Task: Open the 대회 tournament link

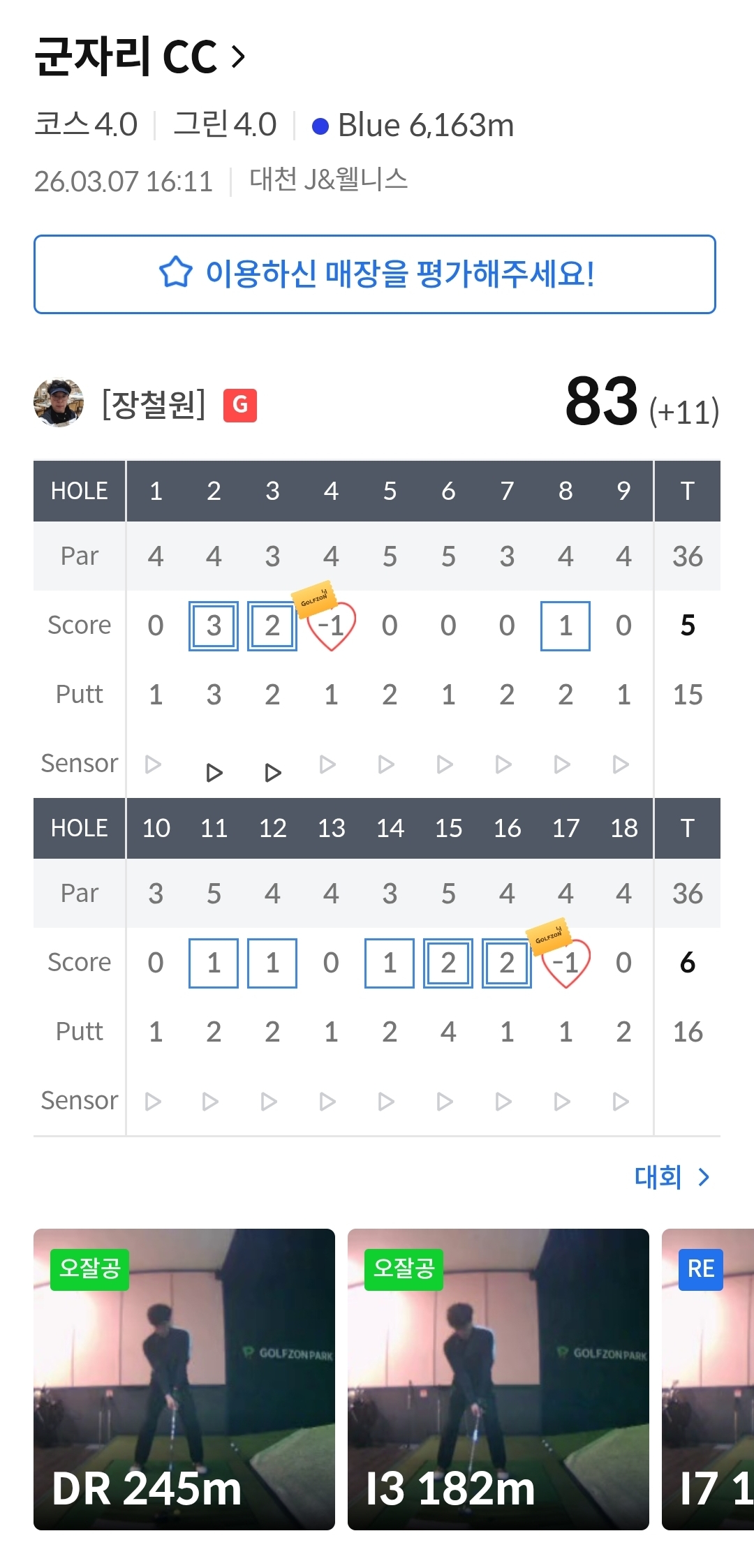Action: click(x=672, y=1177)
